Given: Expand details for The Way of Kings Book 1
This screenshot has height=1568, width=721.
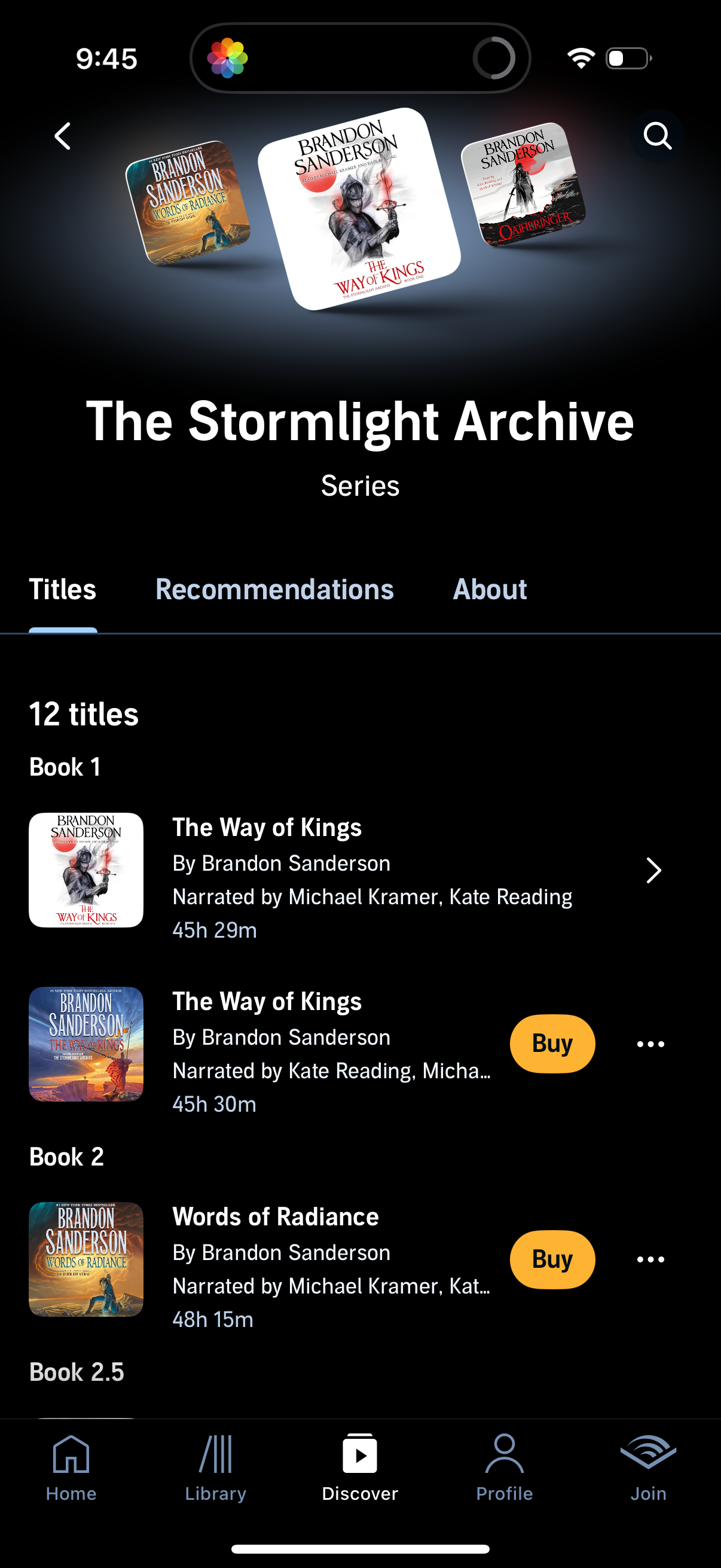Looking at the screenshot, I should point(654,871).
